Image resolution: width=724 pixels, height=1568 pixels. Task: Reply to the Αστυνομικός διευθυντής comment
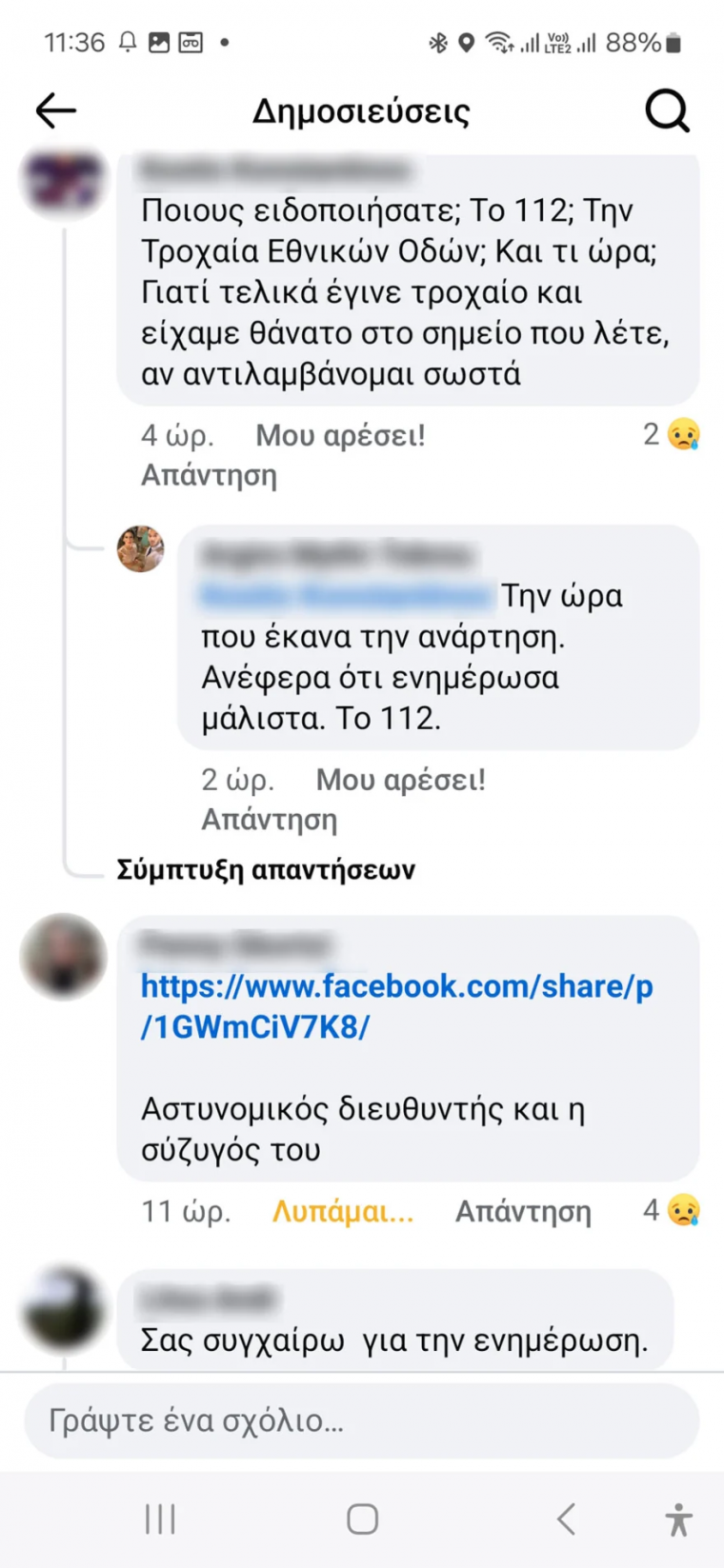pos(523,1211)
